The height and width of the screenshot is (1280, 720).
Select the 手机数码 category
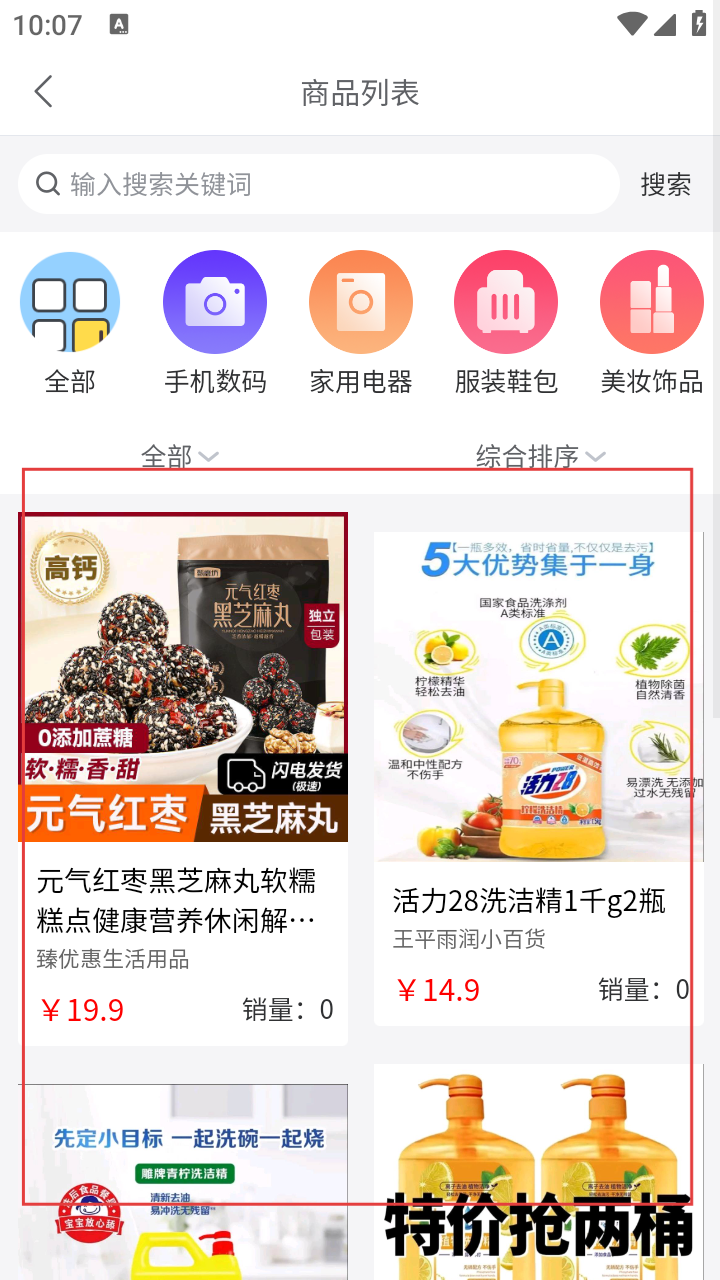coord(215,302)
